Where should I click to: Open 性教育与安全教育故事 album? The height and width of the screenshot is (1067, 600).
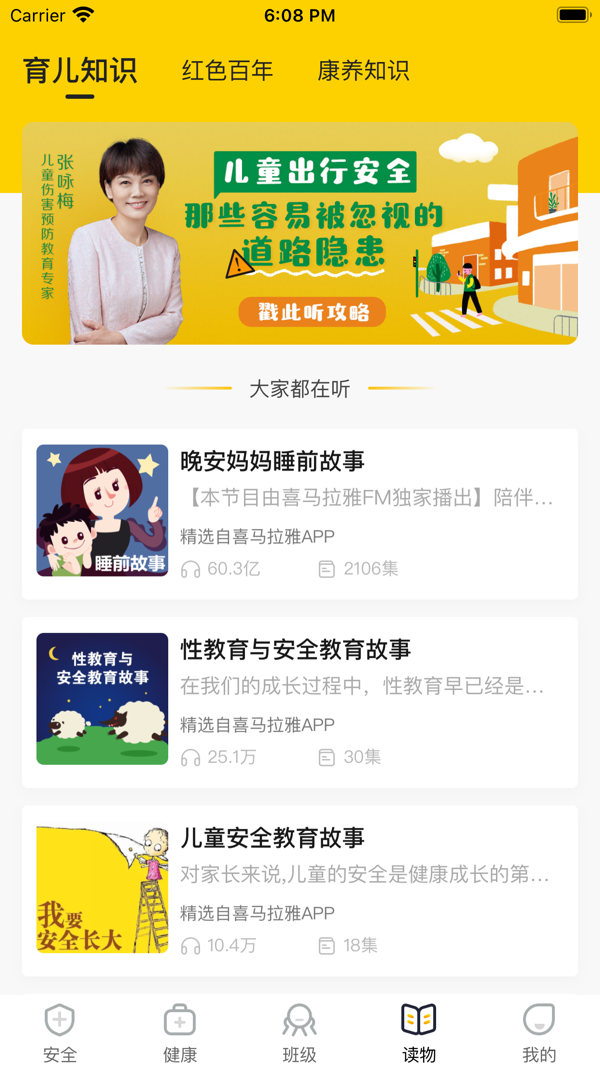(x=300, y=701)
